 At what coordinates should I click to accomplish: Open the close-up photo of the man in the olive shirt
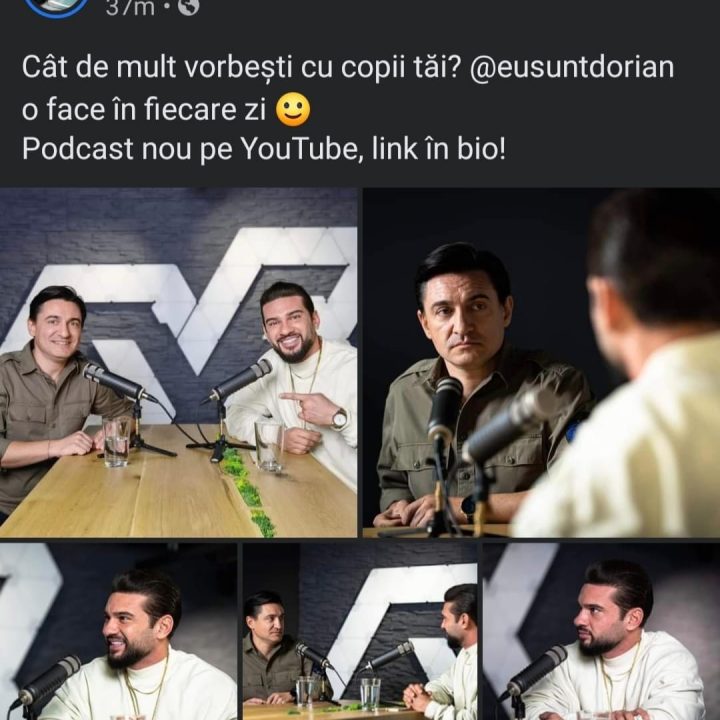pos(540,362)
